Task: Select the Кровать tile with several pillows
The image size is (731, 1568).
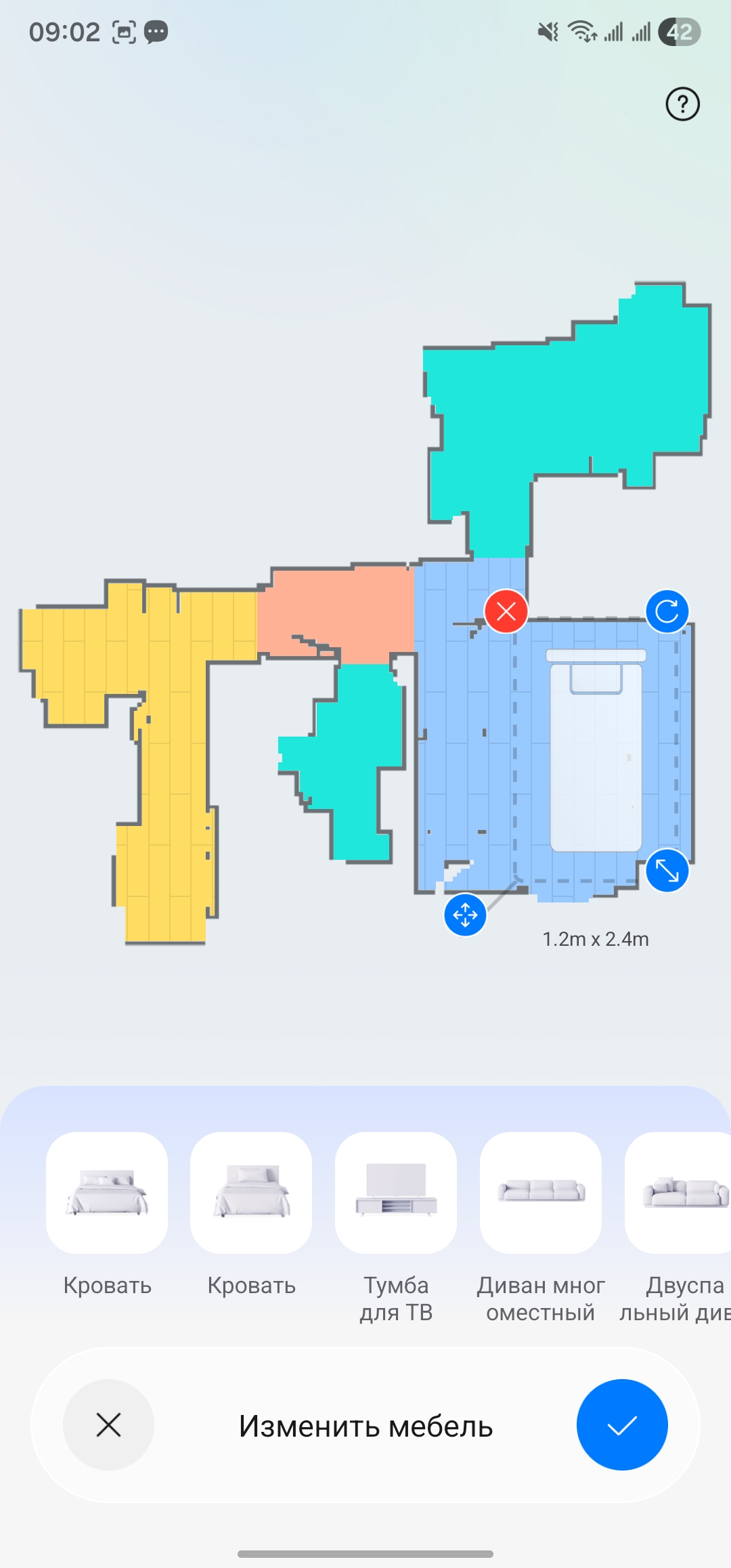Action: tap(107, 1193)
